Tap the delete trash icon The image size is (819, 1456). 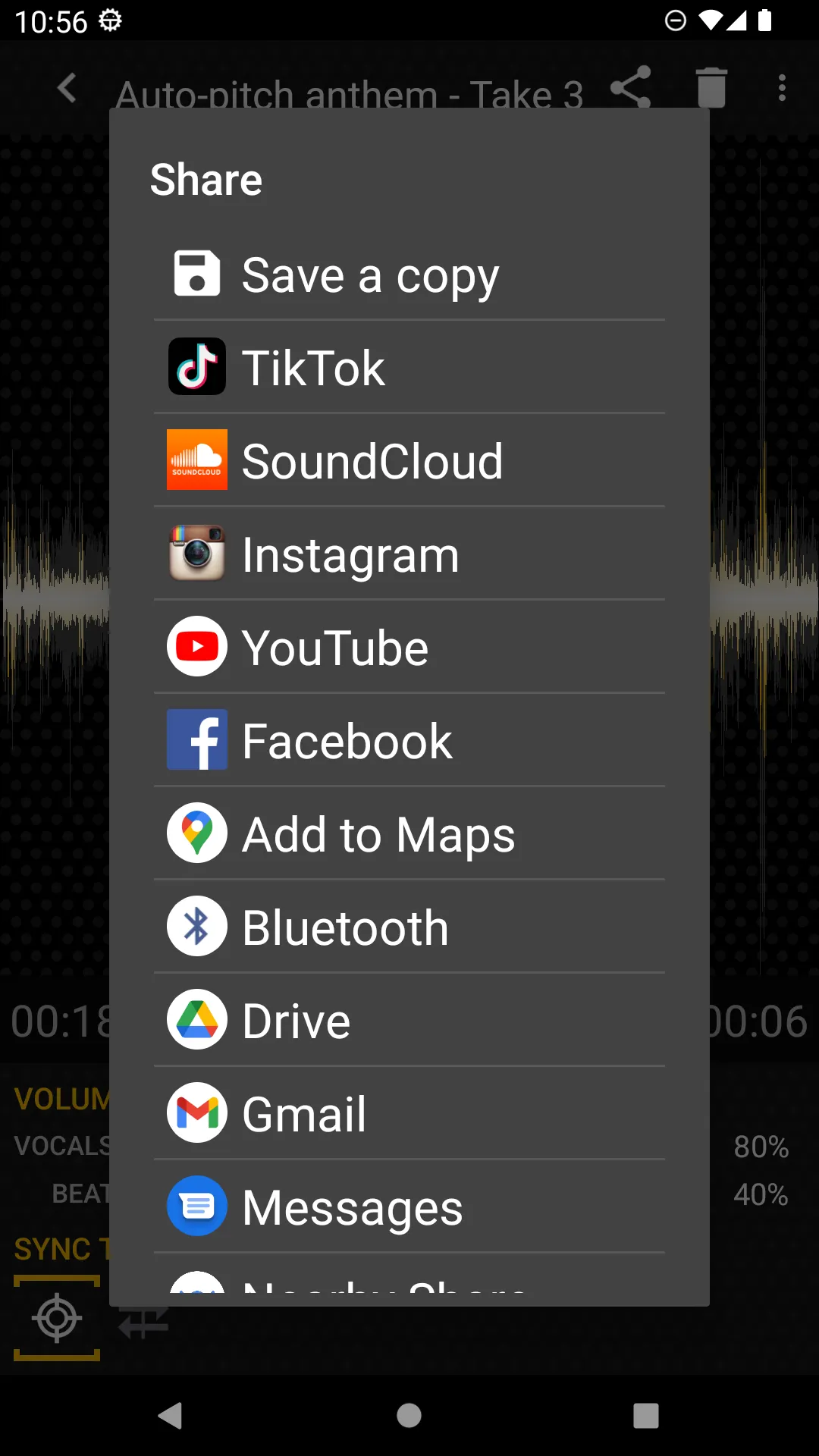point(711,87)
